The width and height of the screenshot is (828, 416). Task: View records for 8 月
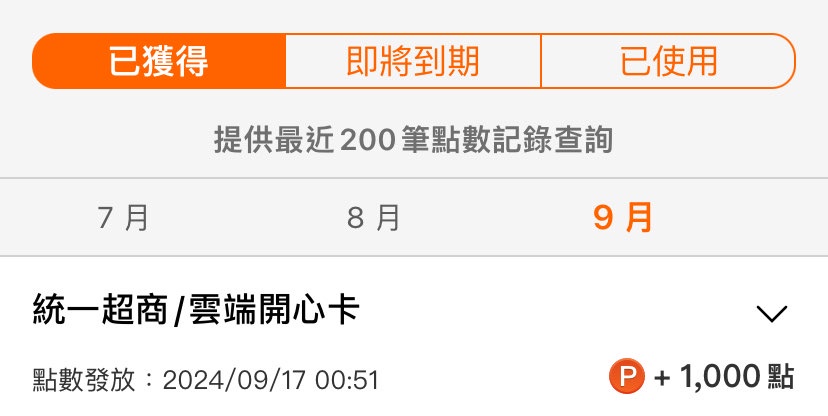(x=374, y=218)
